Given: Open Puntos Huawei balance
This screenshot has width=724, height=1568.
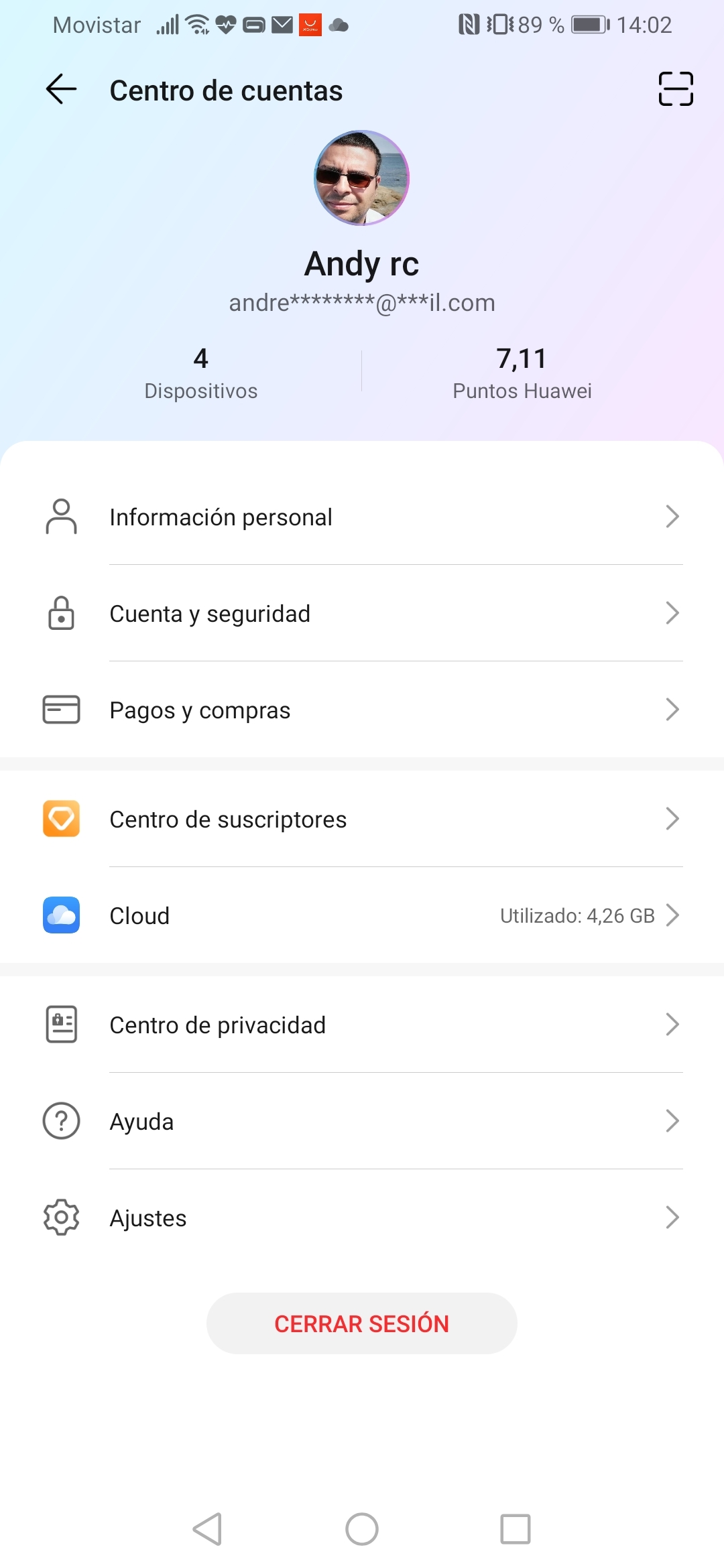Looking at the screenshot, I should 522,372.
